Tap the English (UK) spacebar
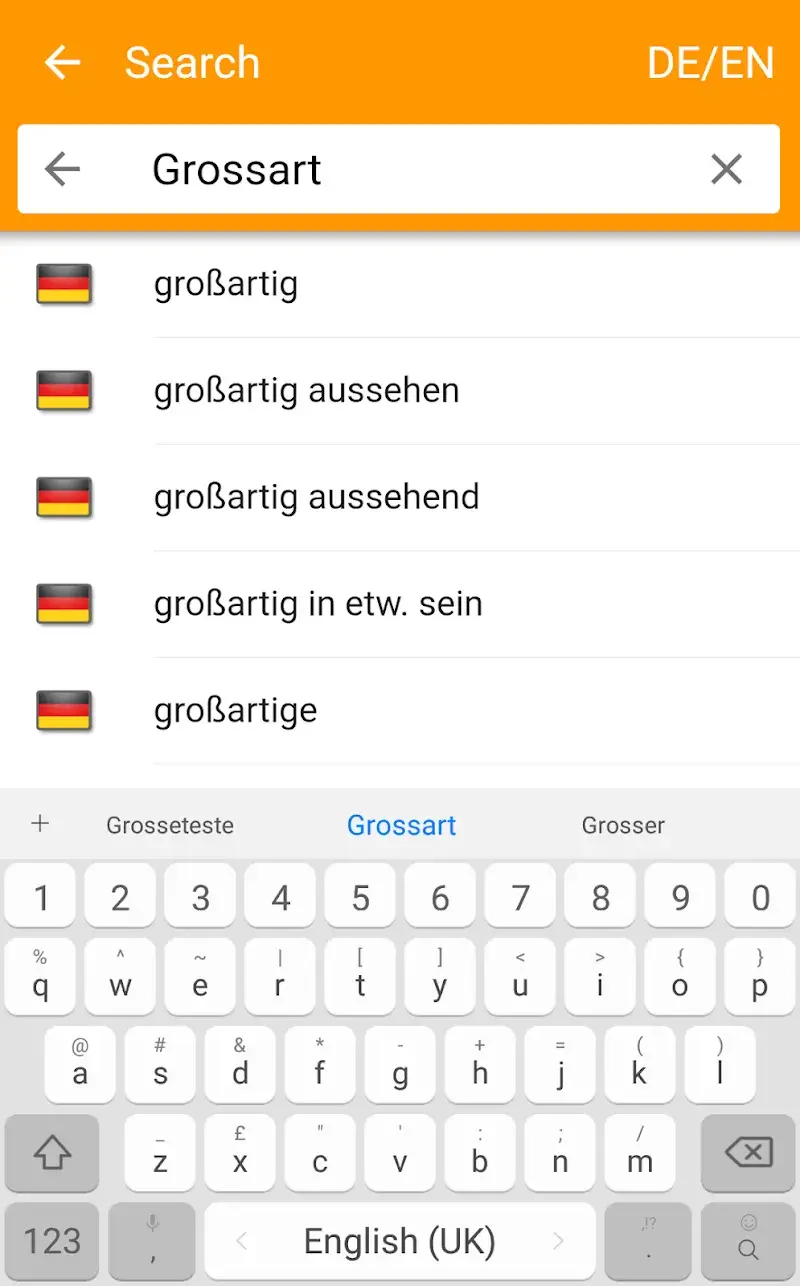This screenshot has width=800, height=1286. click(x=400, y=1241)
